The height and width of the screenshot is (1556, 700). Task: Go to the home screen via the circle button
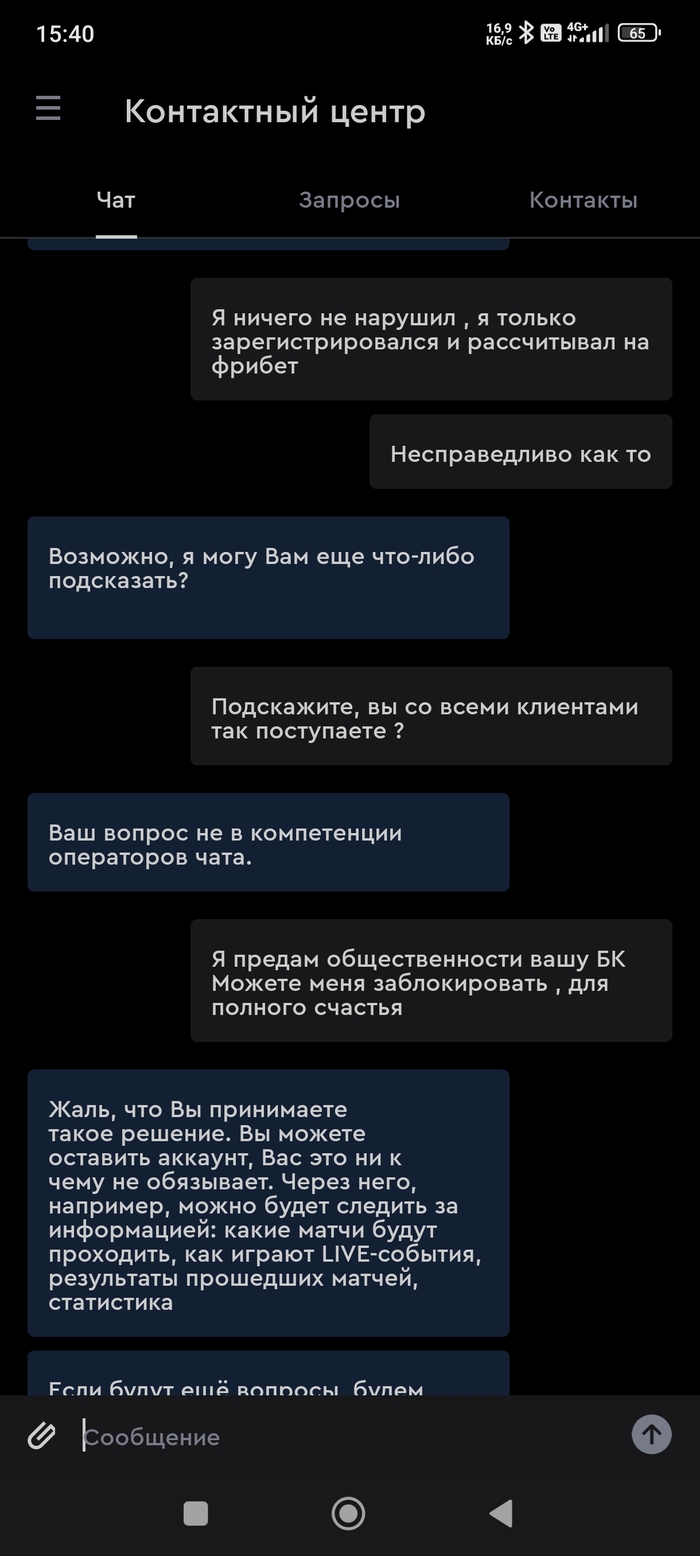point(348,1513)
